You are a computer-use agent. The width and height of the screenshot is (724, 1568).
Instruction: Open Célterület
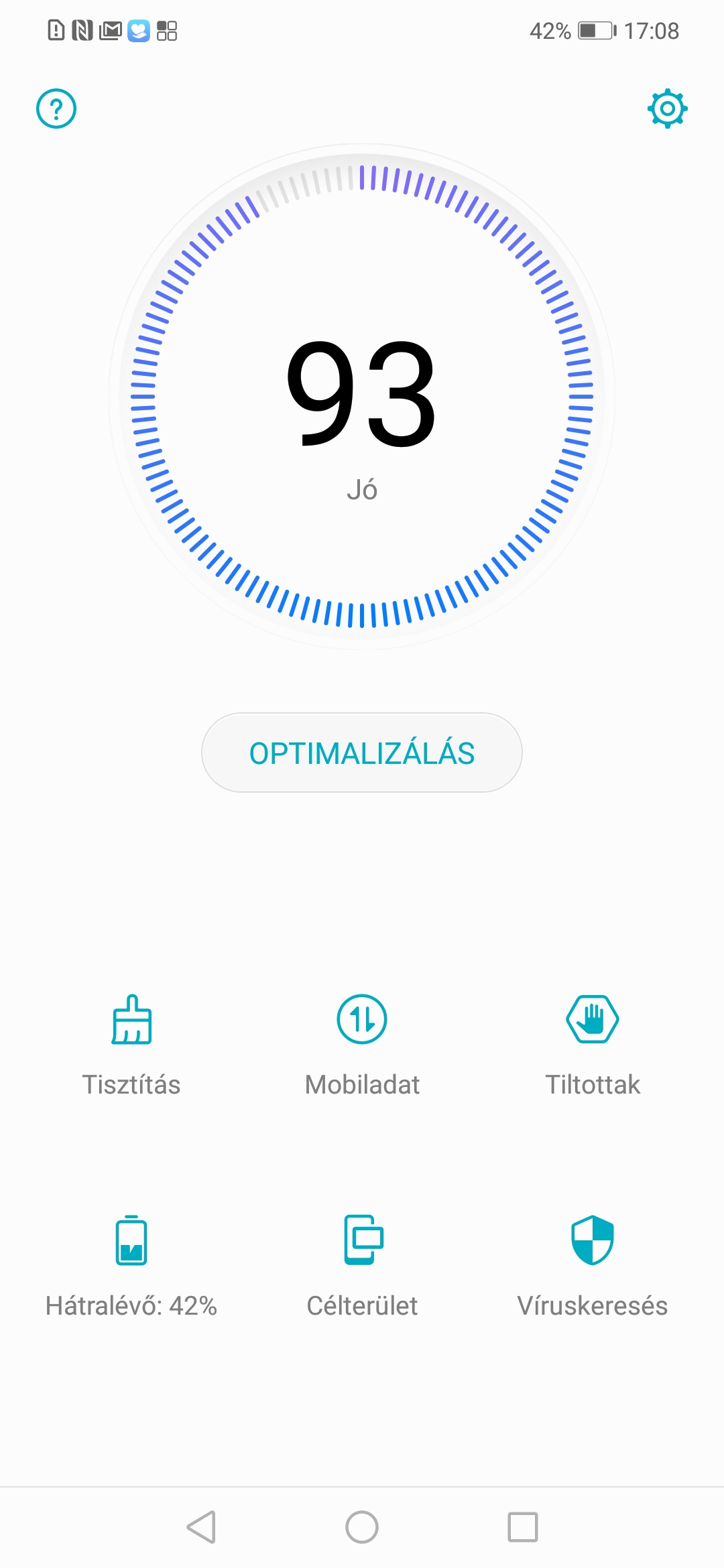362,1266
